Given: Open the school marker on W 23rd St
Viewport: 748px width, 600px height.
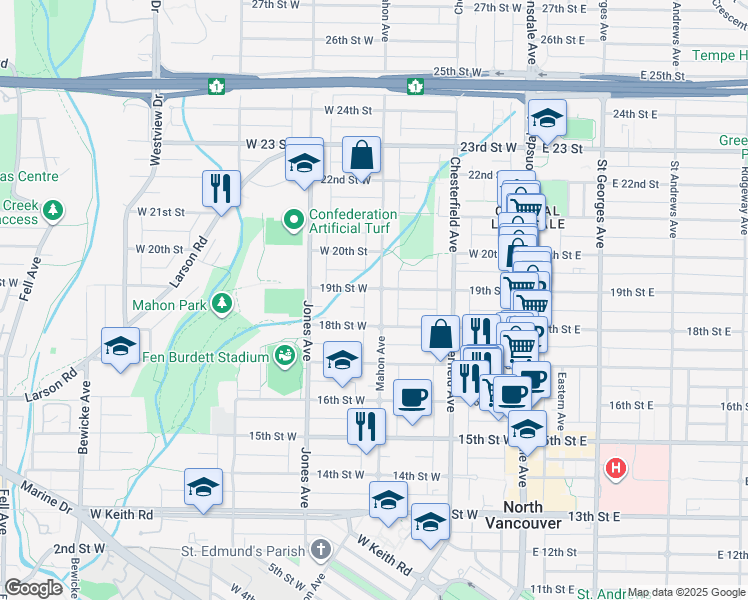Looking at the screenshot, I should click(304, 162).
